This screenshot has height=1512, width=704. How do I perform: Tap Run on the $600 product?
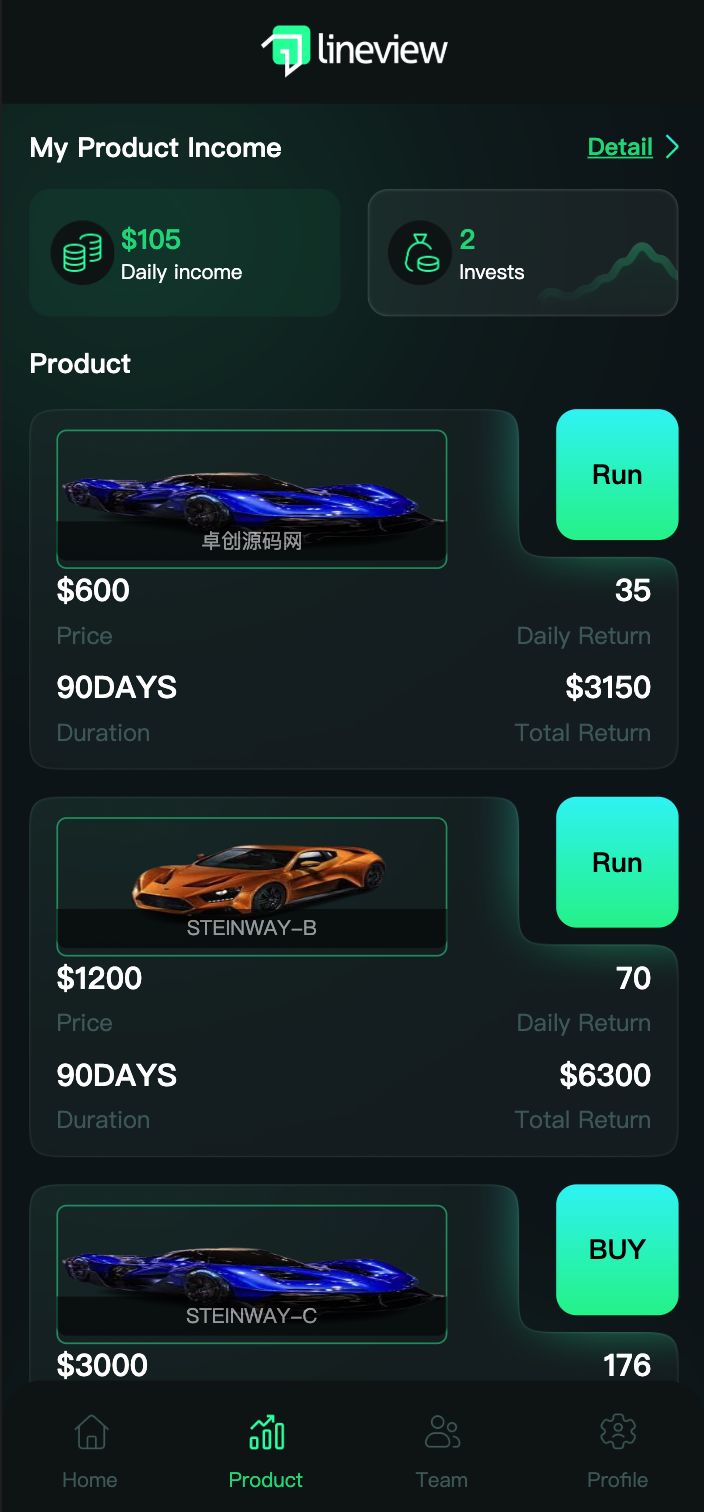[617, 474]
